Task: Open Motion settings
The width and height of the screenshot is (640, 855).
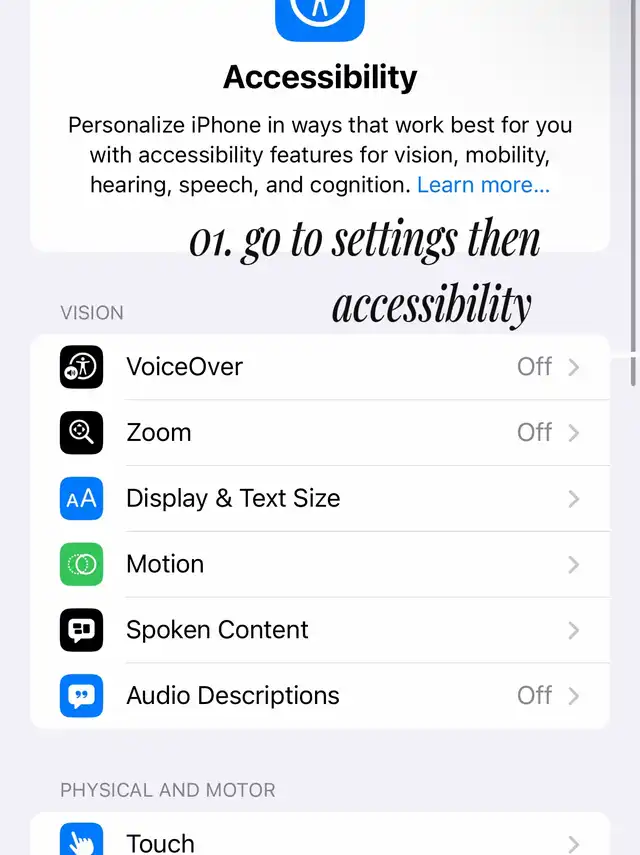Action: (x=320, y=564)
